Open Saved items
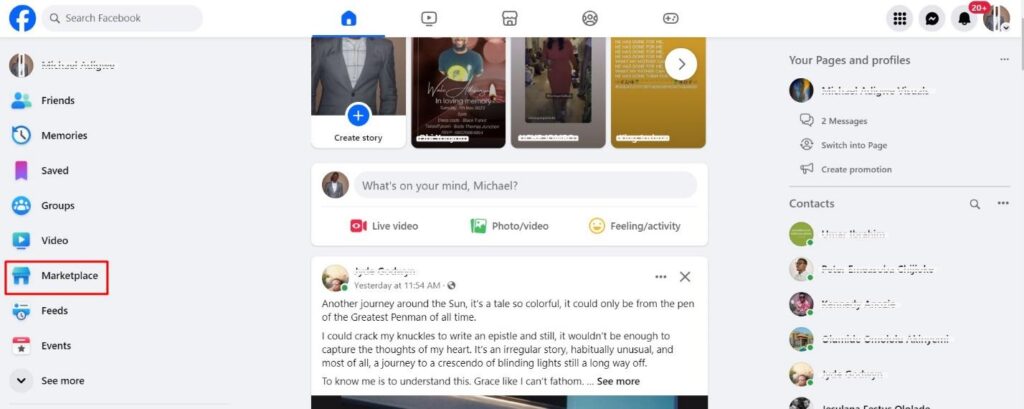 point(54,170)
